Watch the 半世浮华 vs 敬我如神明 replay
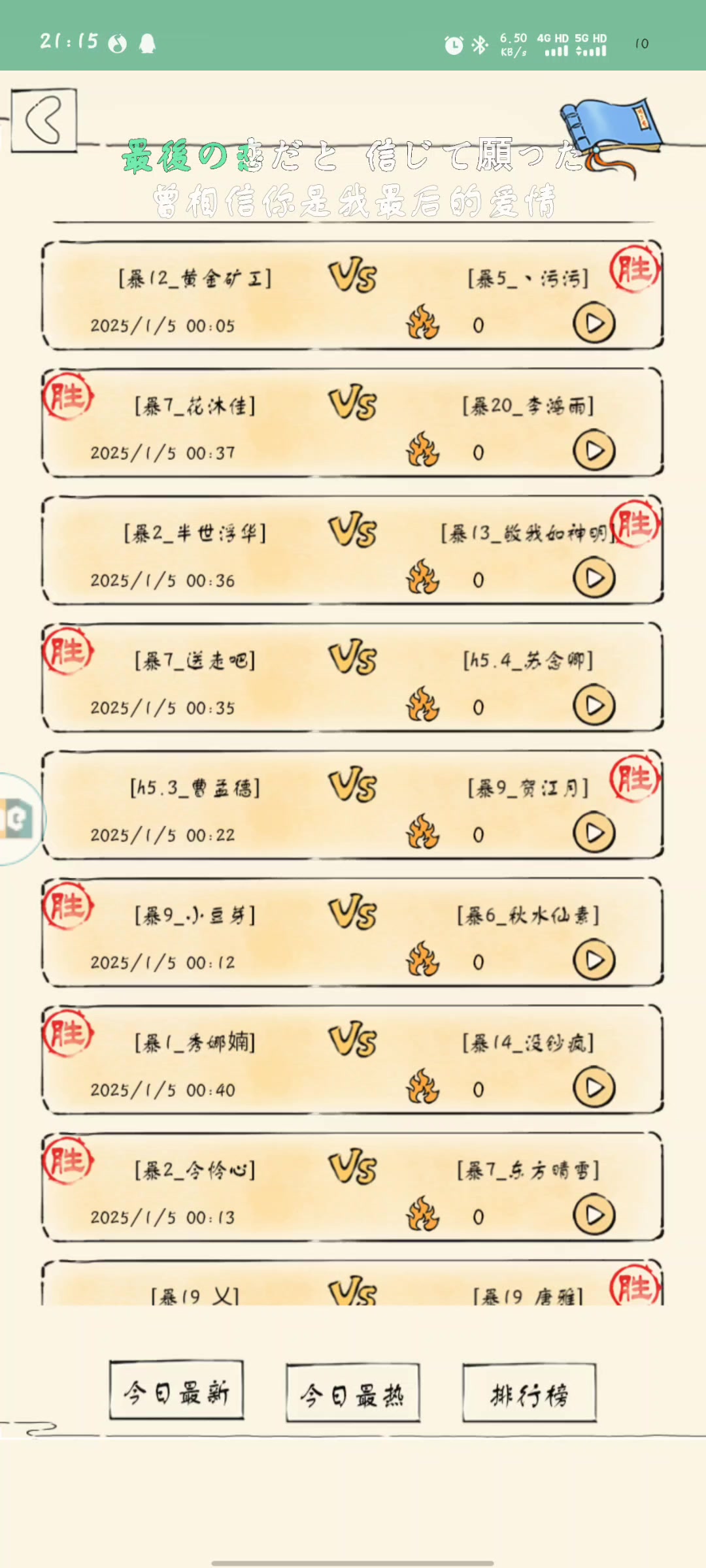The width and height of the screenshot is (706, 1568). [594, 578]
